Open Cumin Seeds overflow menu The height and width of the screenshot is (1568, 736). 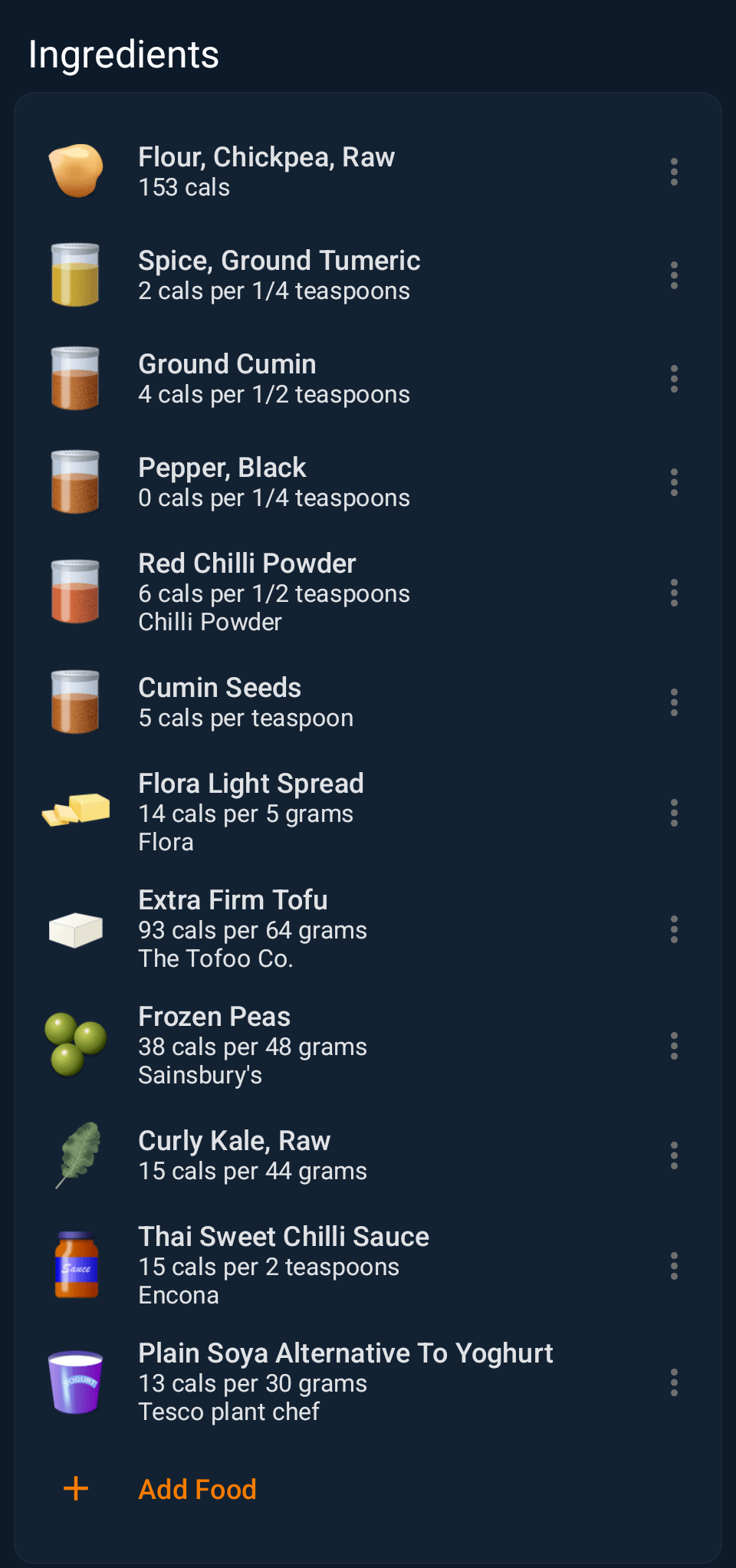(x=674, y=702)
